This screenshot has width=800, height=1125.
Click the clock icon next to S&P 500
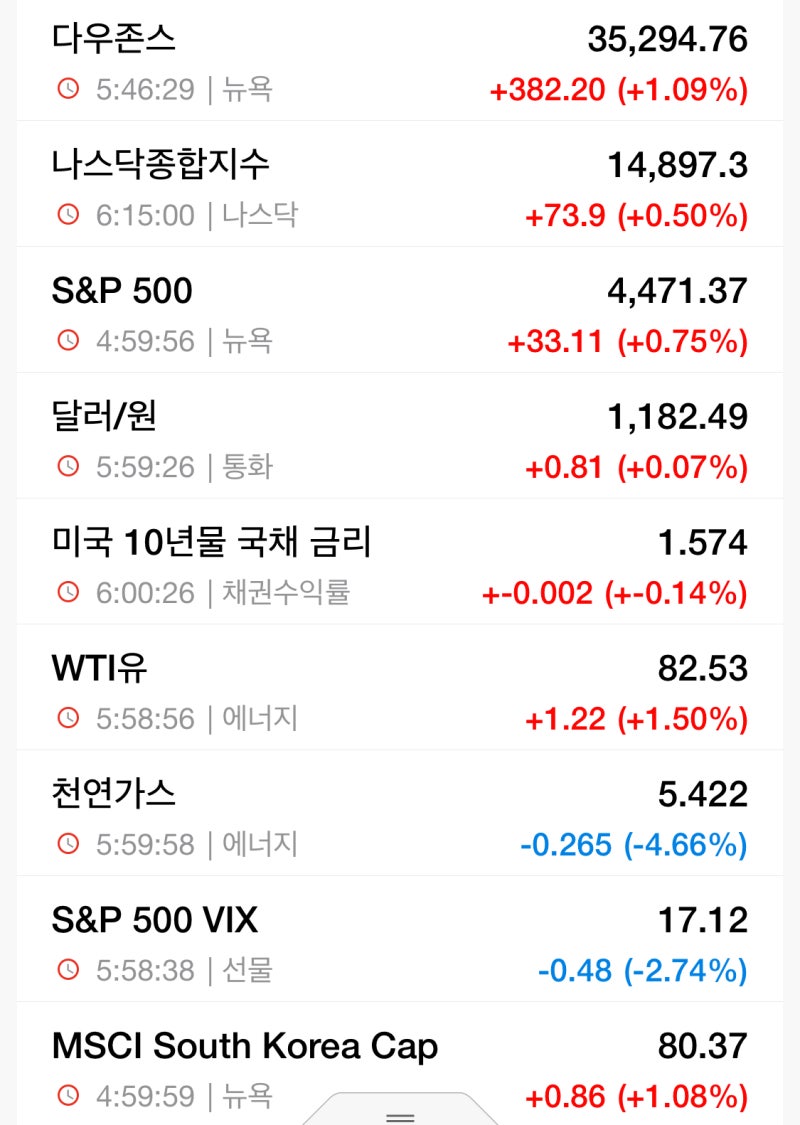click(67, 340)
